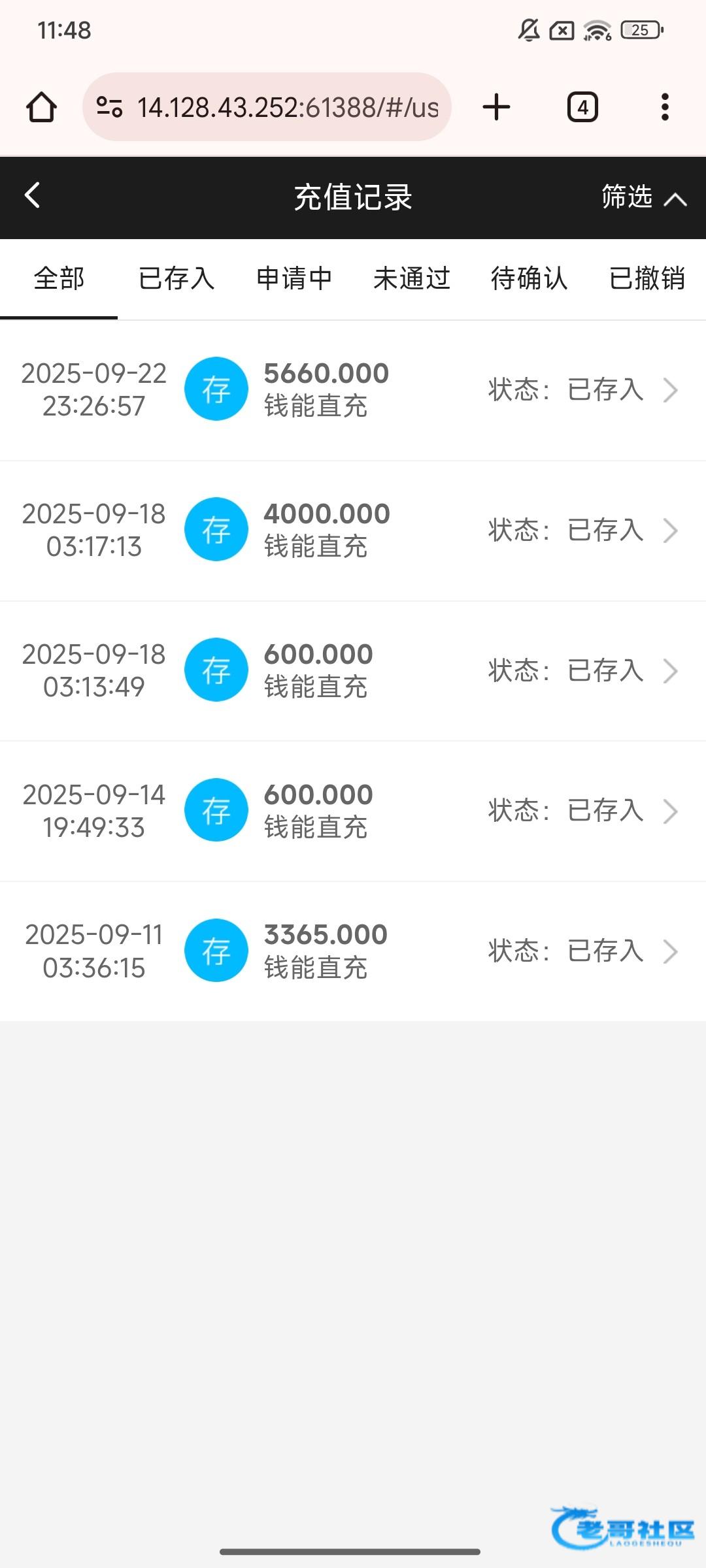Viewport: 706px width, 1568px height.
Task: Go back from 充值记录 page
Action: (x=32, y=195)
